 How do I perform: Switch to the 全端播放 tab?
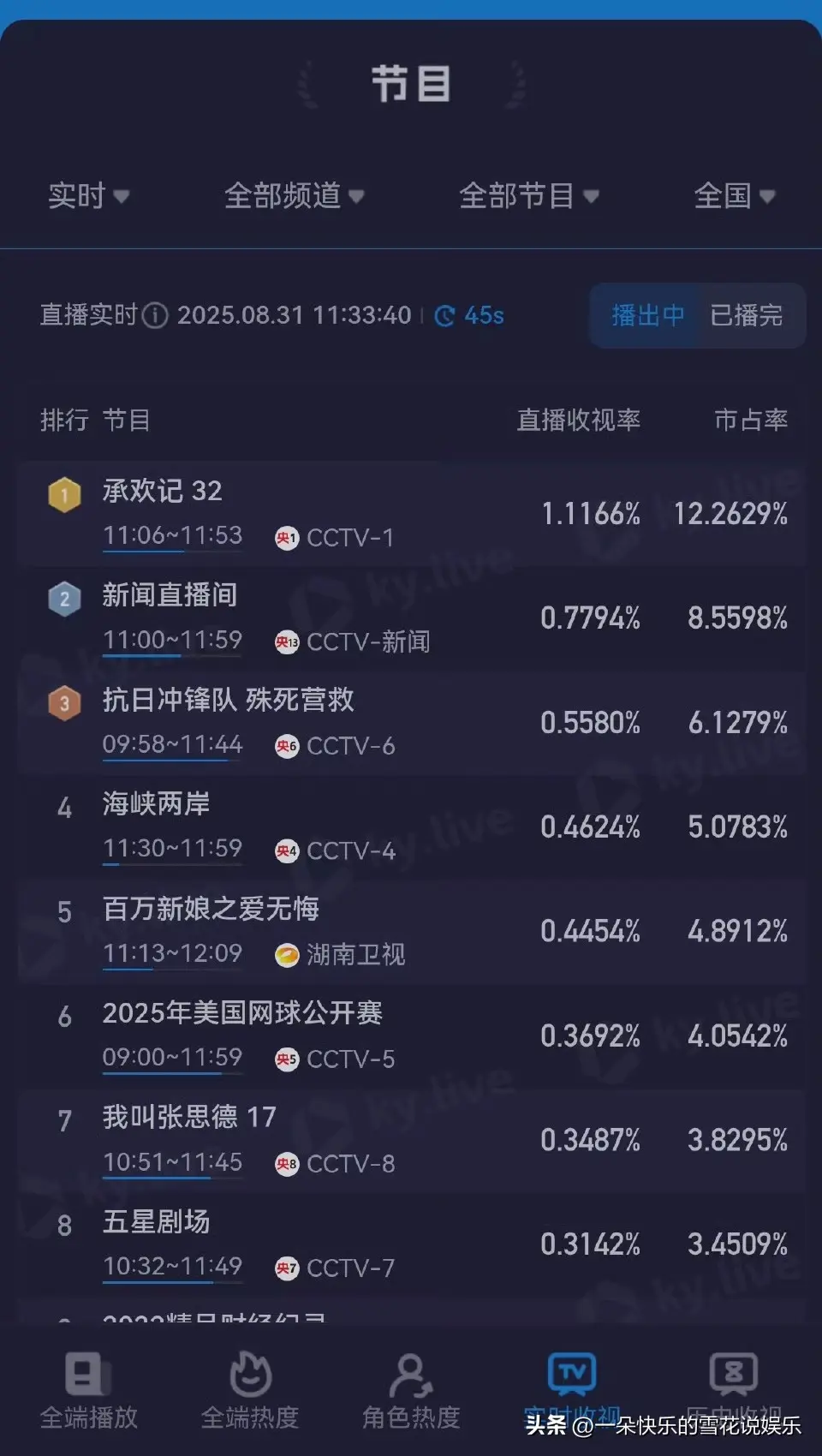click(x=88, y=1390)
